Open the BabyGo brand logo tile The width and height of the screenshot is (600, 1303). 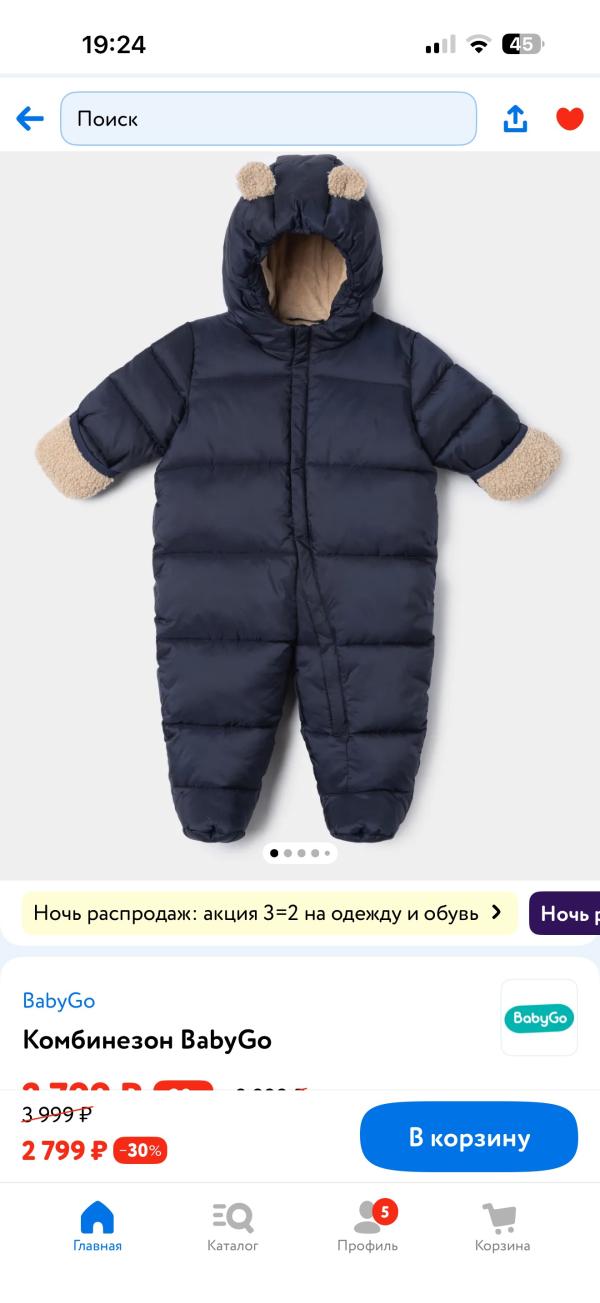(x=539, y=1018)
